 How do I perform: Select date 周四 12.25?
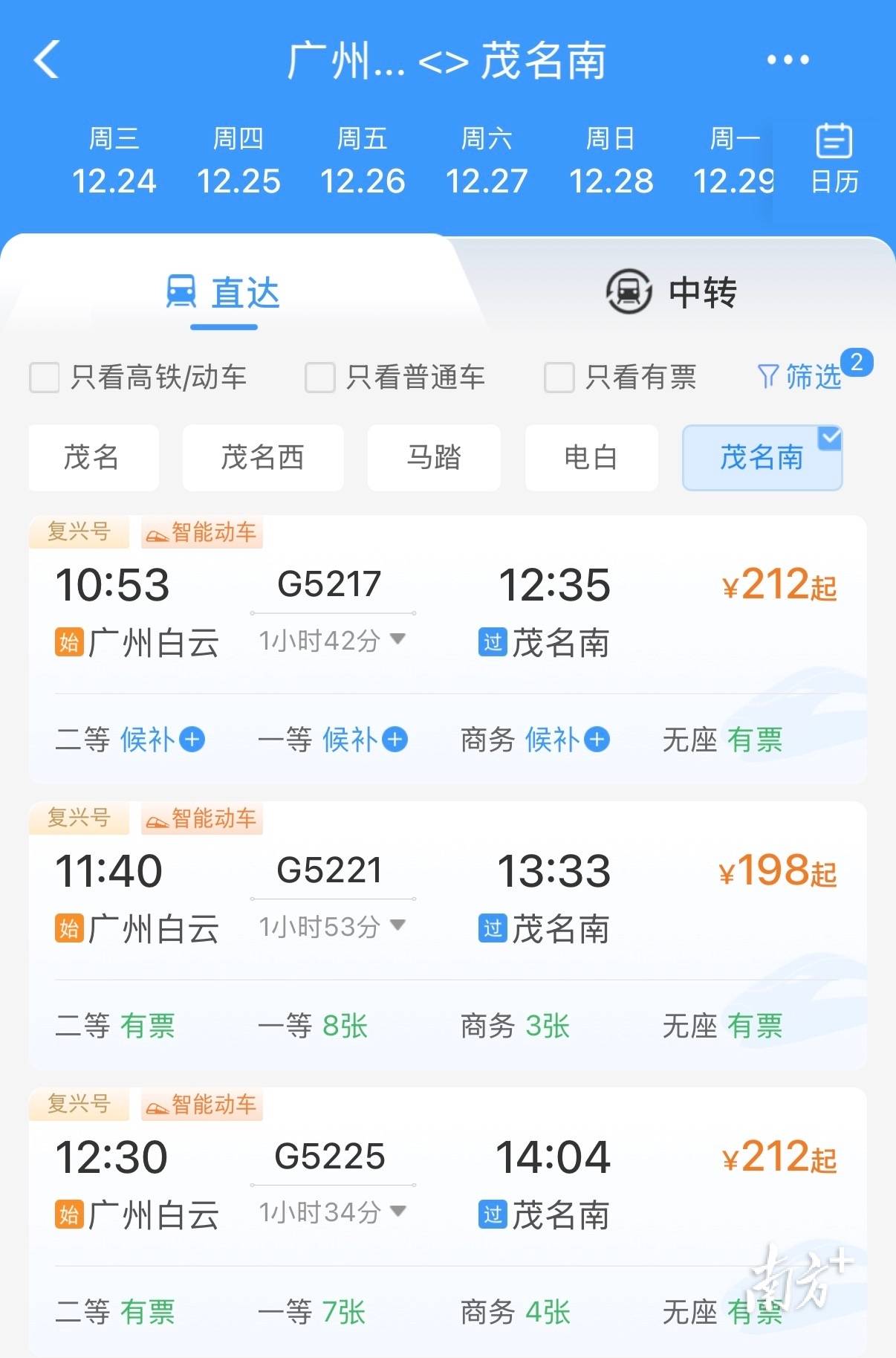tap(238, 161)
